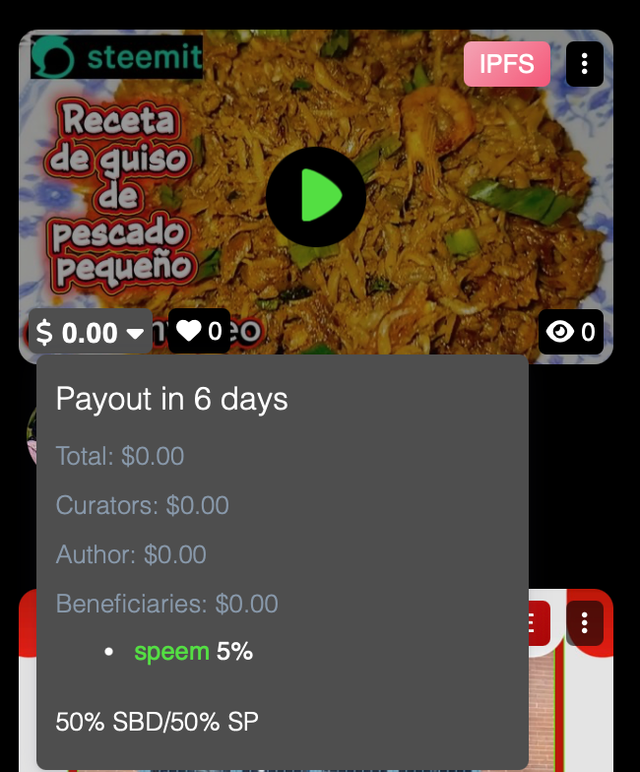Tap the IPFS badge
Viewport: 640px width, 772px height.
click(507, 64)
